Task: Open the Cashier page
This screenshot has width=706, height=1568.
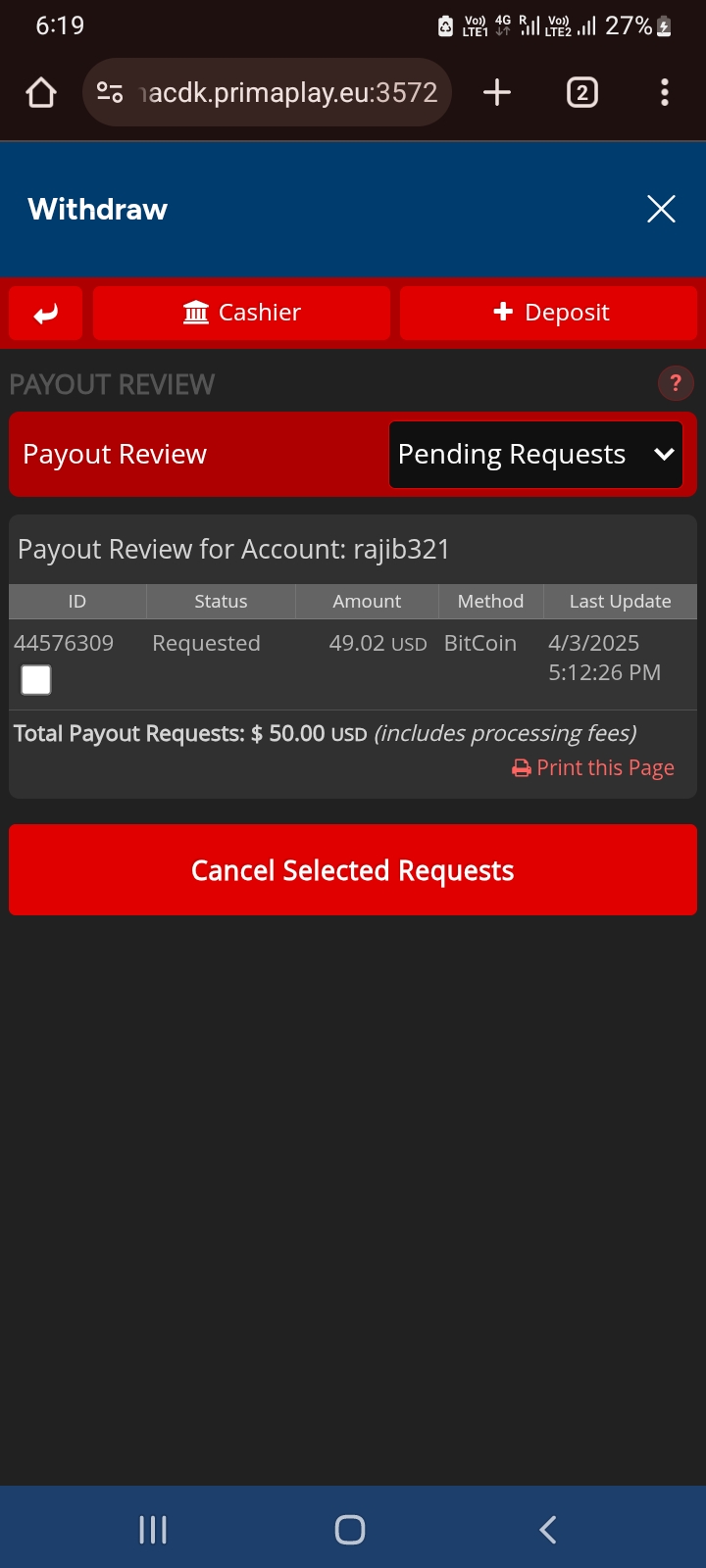Action: click(x=241, y=314)
